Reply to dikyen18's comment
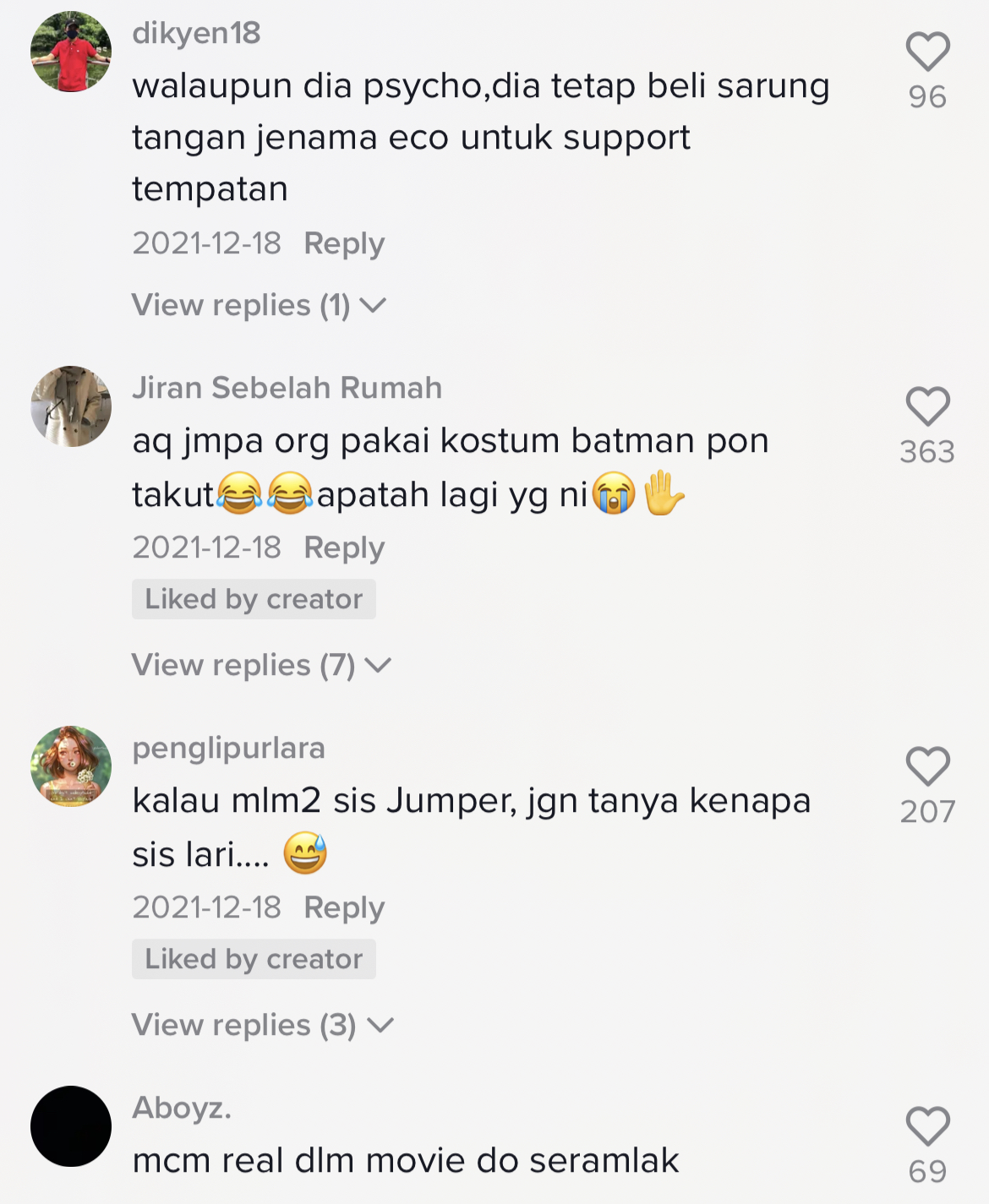 [343, 243]
